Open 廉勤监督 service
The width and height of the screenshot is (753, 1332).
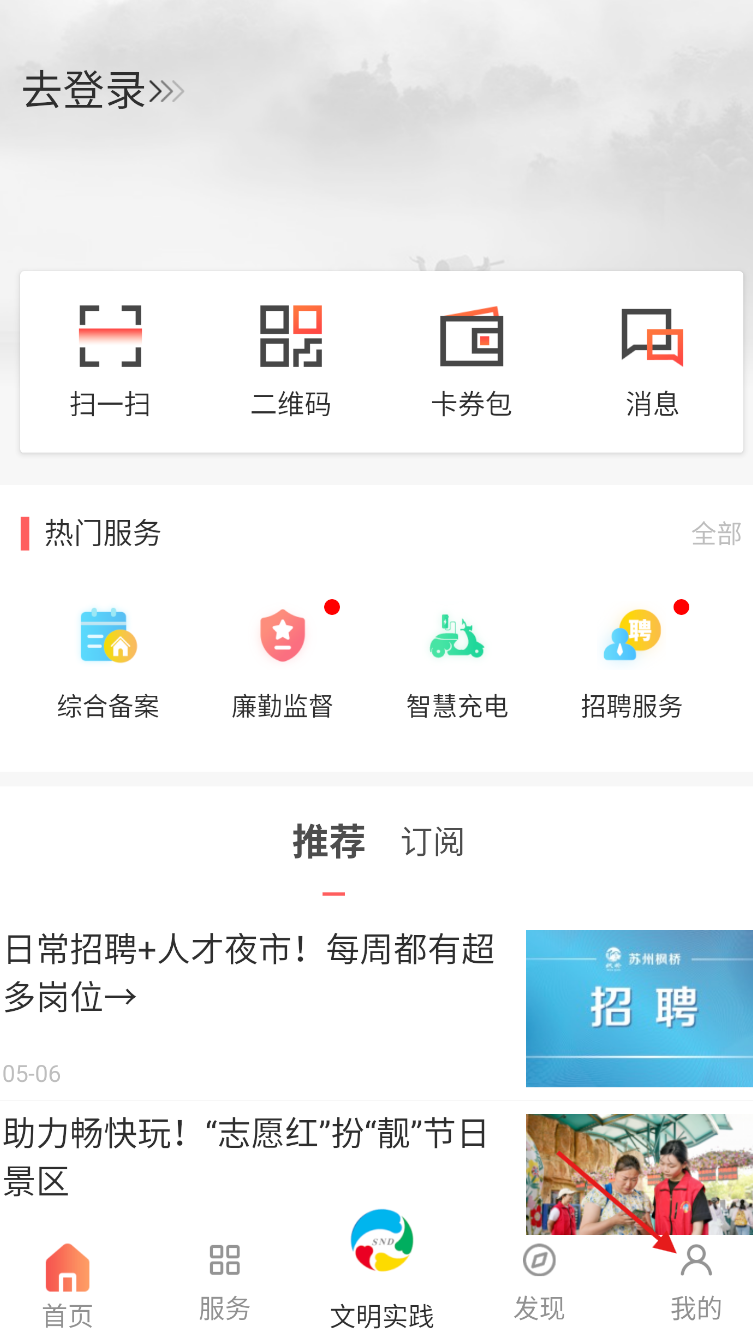[x=282, y=661]
